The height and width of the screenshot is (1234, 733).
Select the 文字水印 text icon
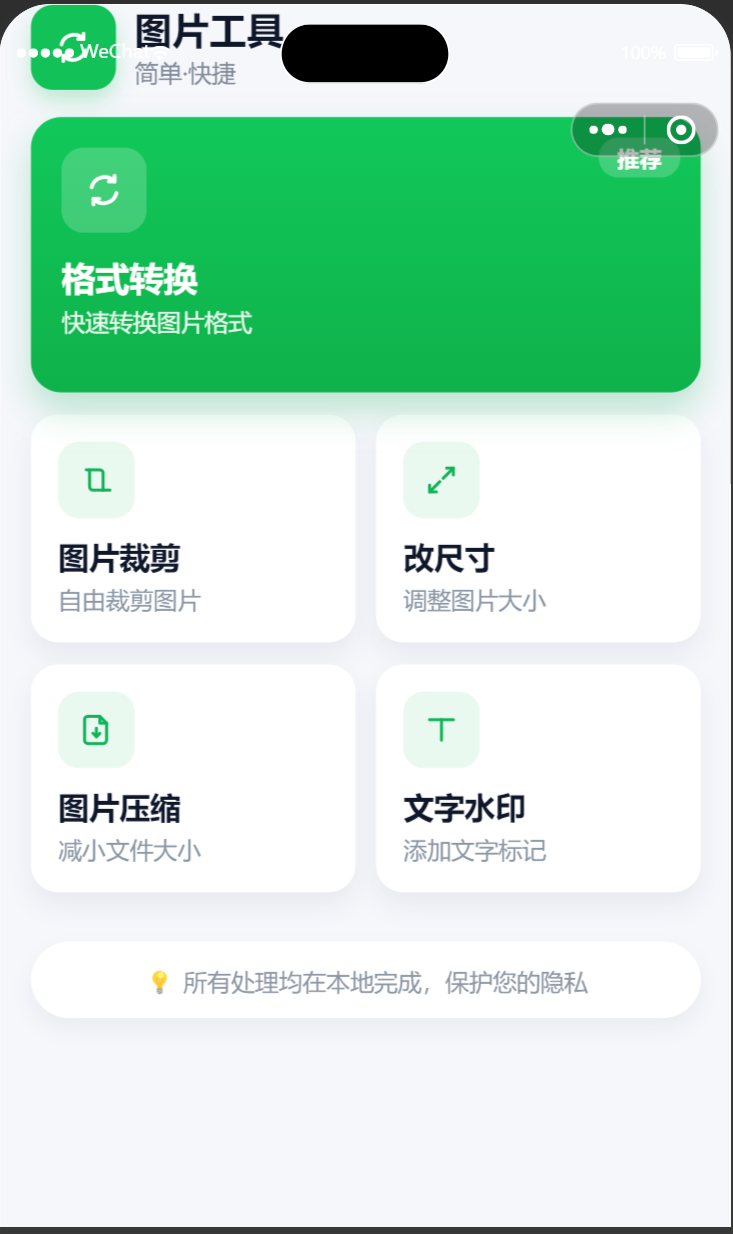click(x=441, y=730)
